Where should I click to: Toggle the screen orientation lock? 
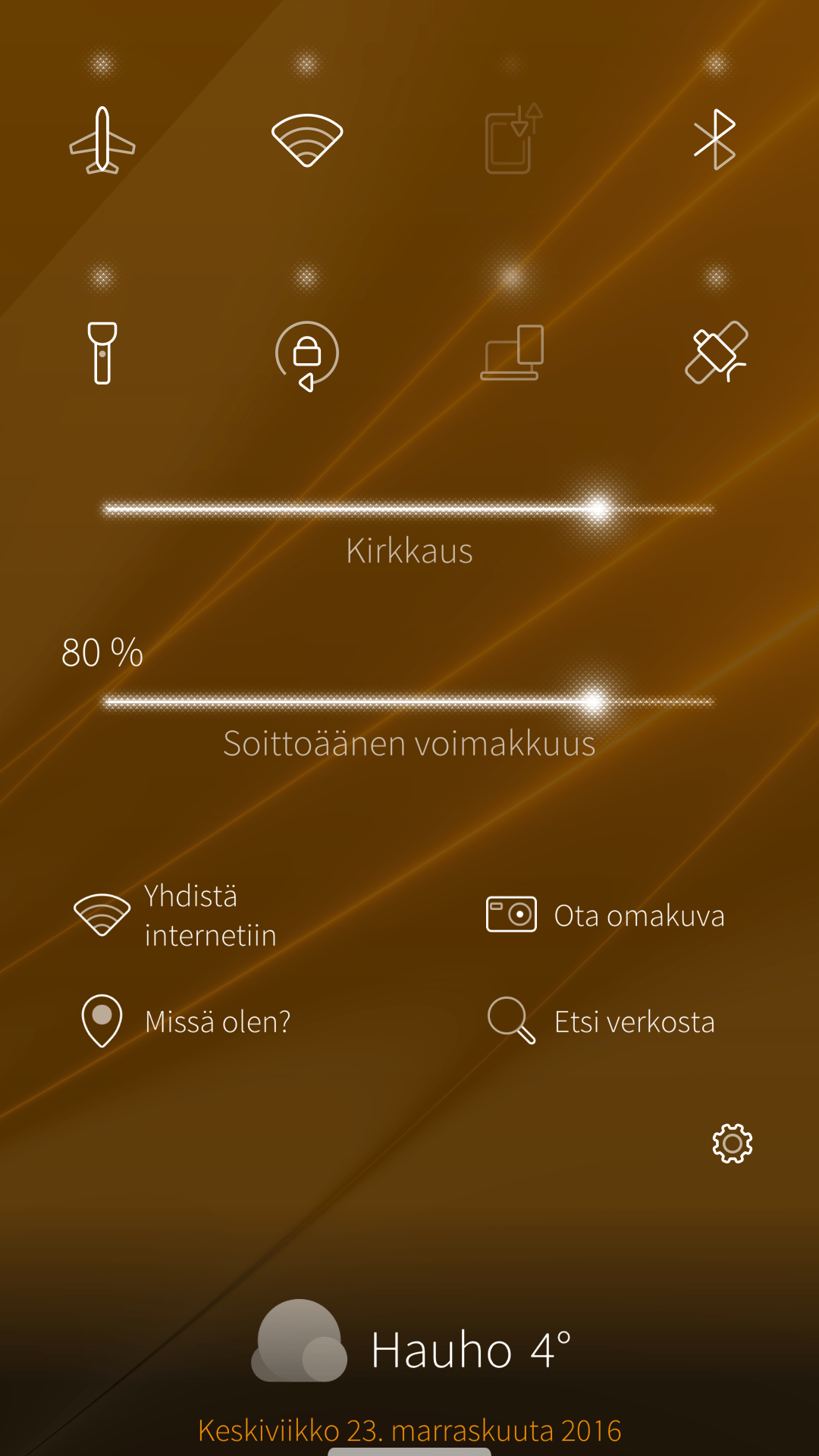coord(307,354)
